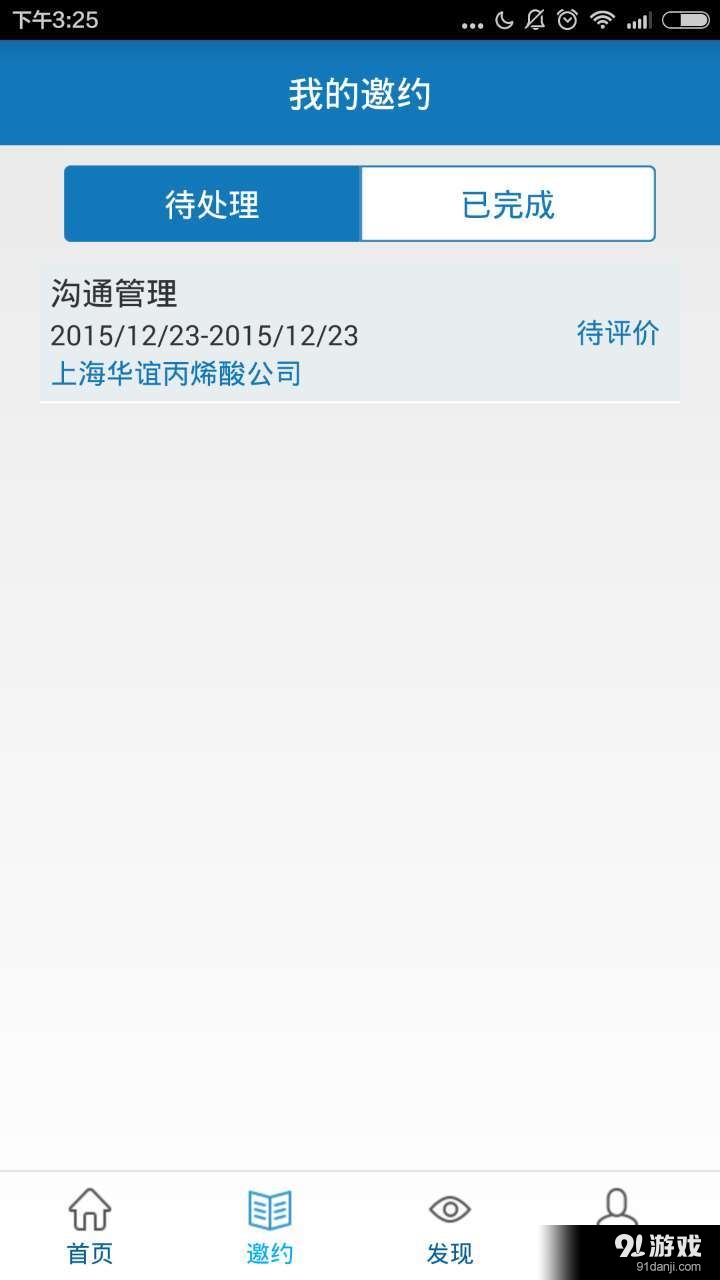Image resolution: width=720 pixels, height=1280 pixels.
Task: Tap the 首页 label text
Action: pos(89,1254)
